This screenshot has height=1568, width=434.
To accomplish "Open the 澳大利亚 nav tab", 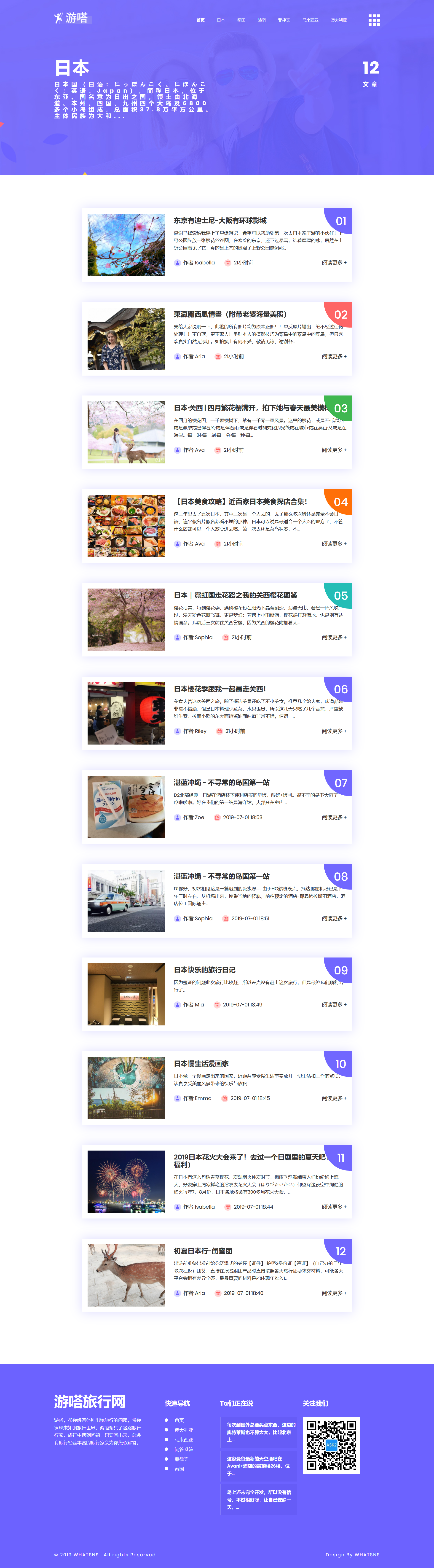I will [338, 20].
